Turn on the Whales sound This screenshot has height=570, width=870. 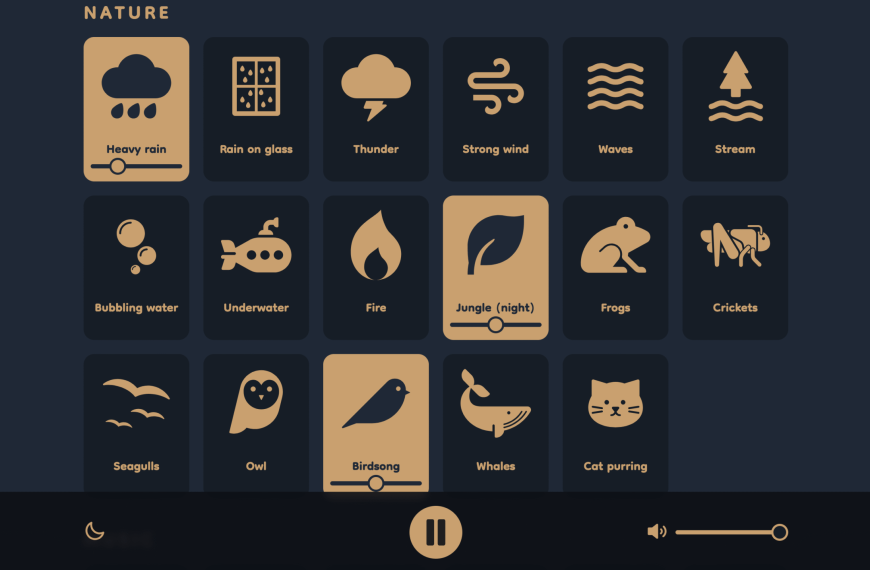[496, 422]
